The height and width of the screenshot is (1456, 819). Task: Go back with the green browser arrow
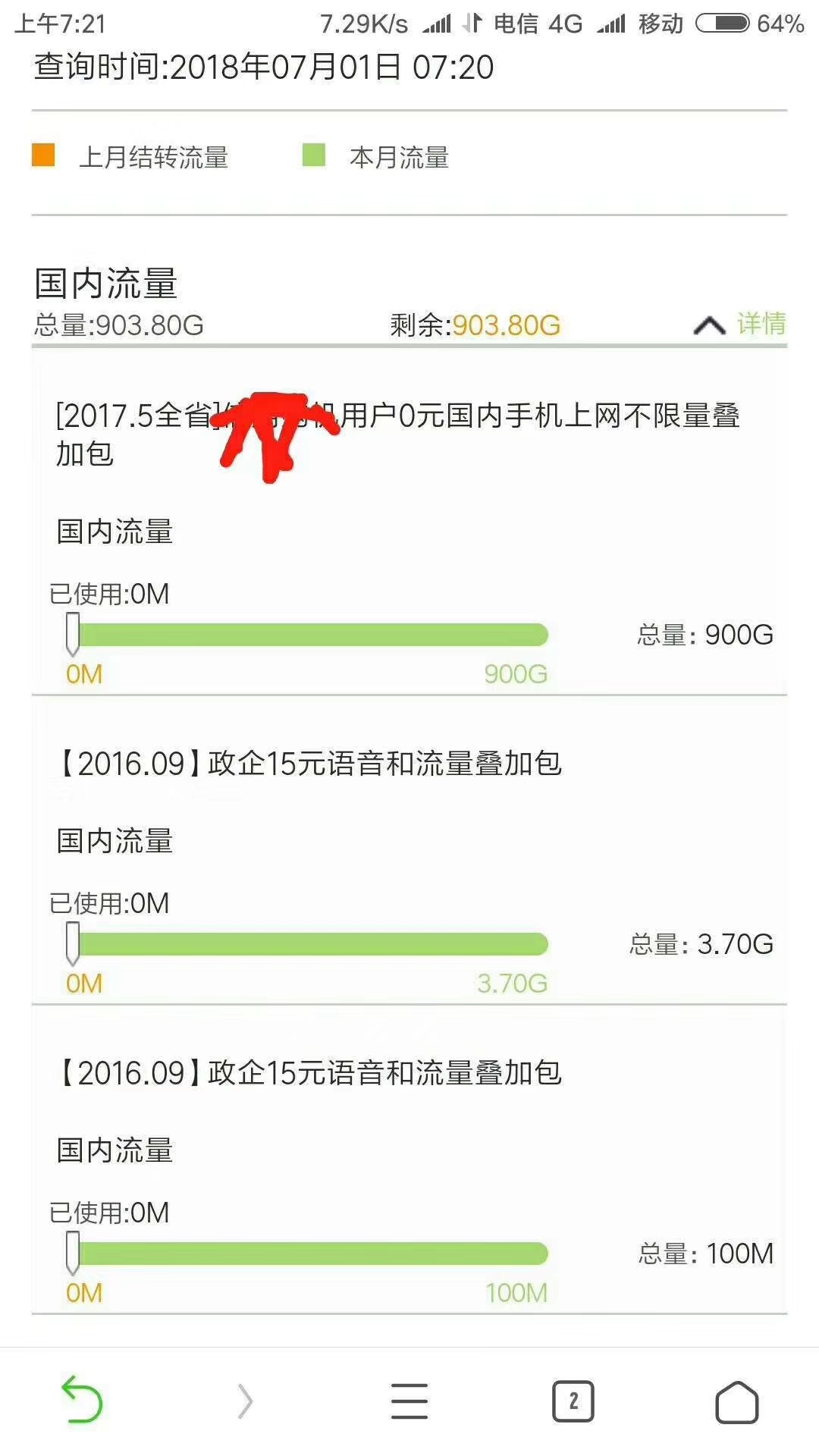point(82,1399)
